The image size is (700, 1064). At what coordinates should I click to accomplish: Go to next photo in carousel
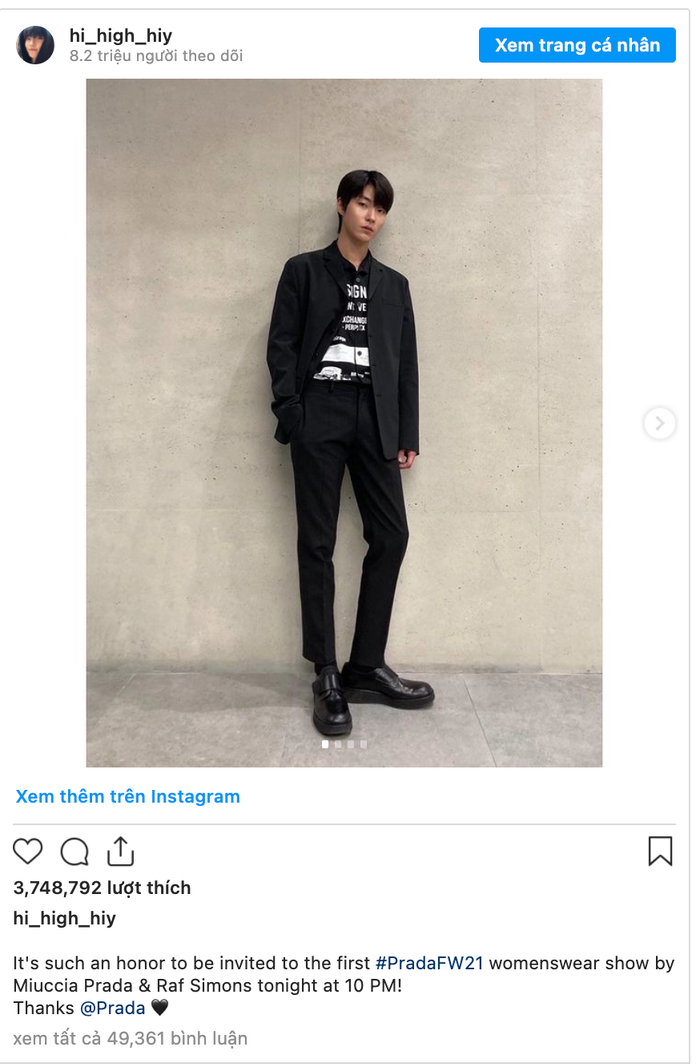tap(659, 423)
